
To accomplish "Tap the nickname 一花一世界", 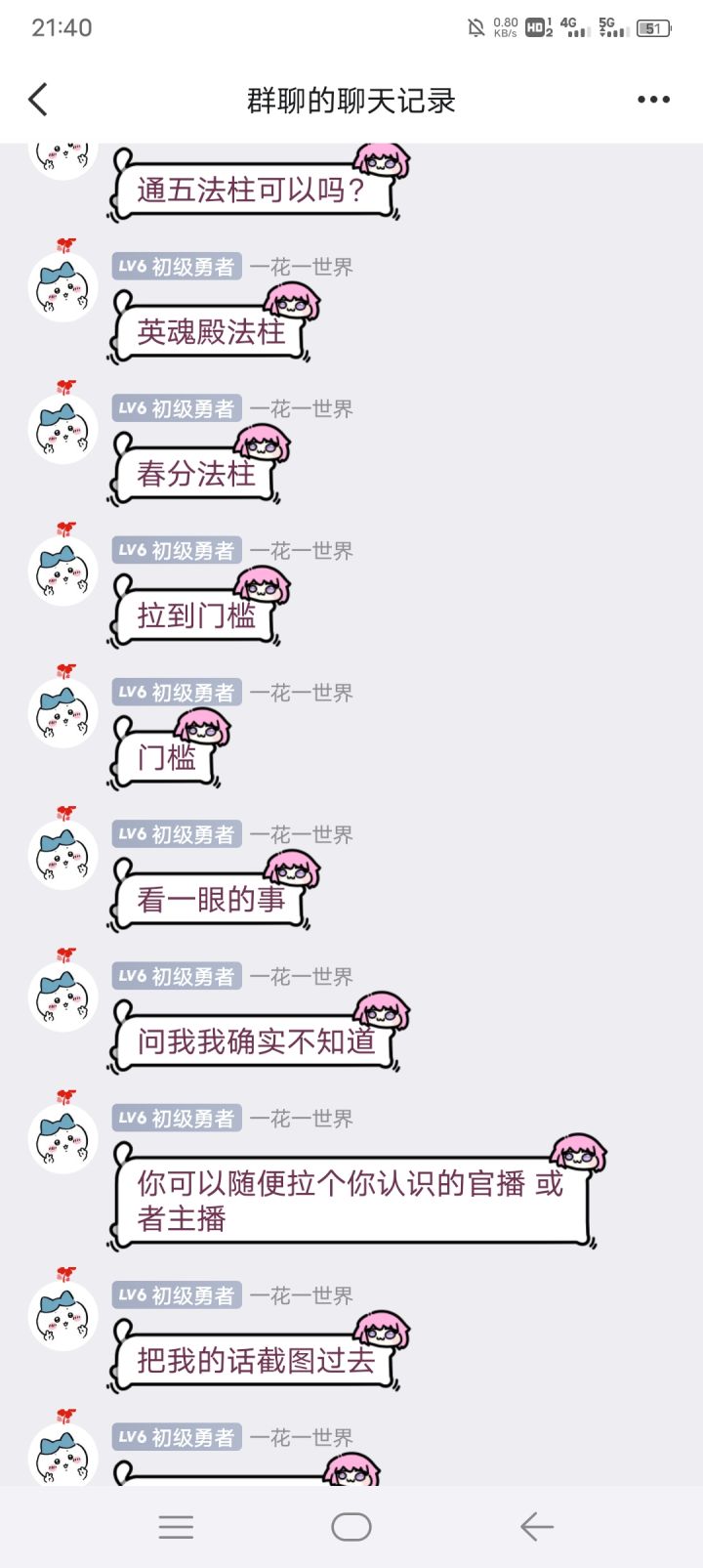I will pyautogui.click(x=303, y=266).
